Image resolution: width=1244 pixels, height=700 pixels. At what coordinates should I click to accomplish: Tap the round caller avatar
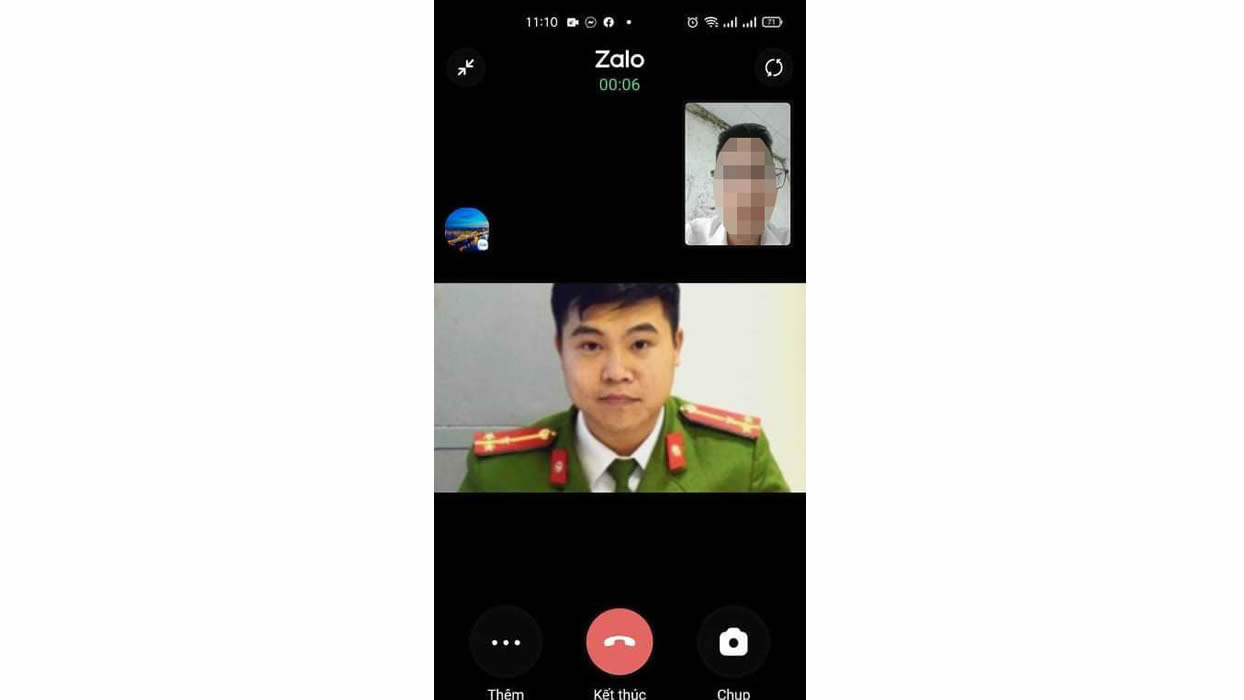pos(467,230)
